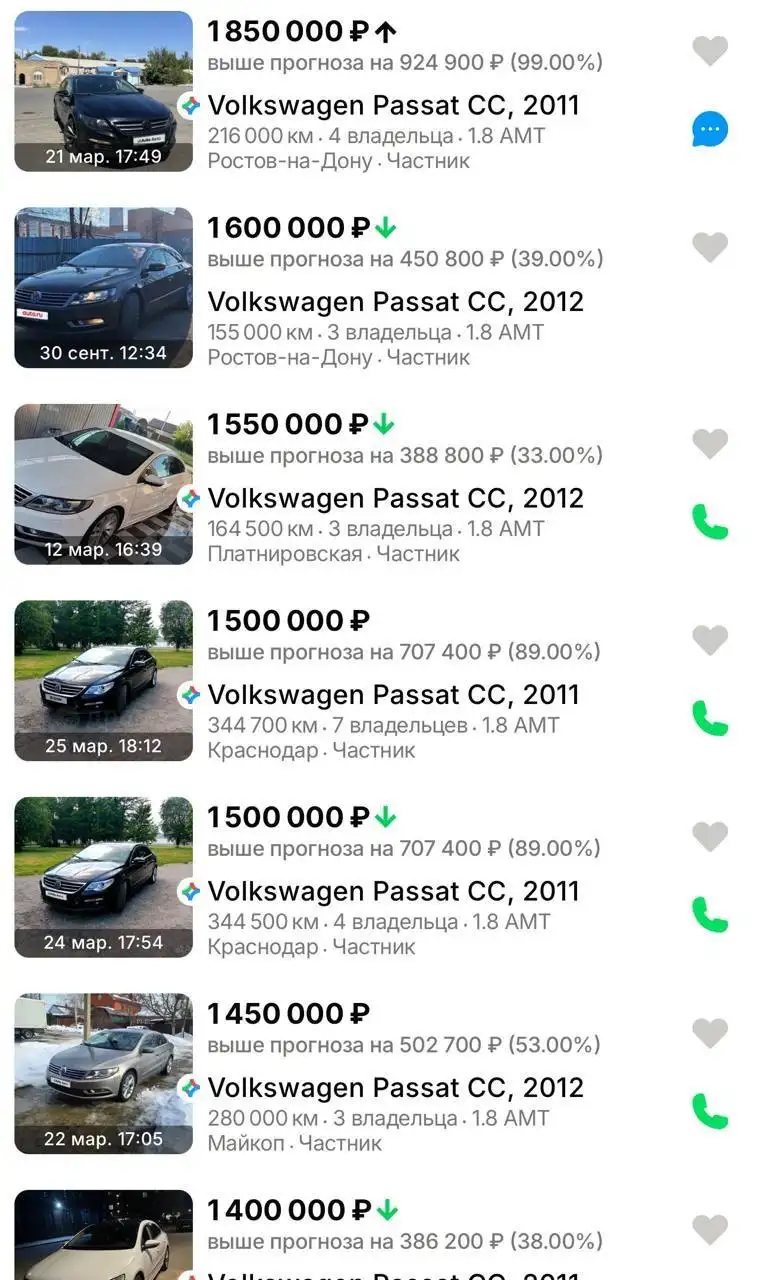Favorite the 1 850 000 ₽ Passat CC 2011

710,49
